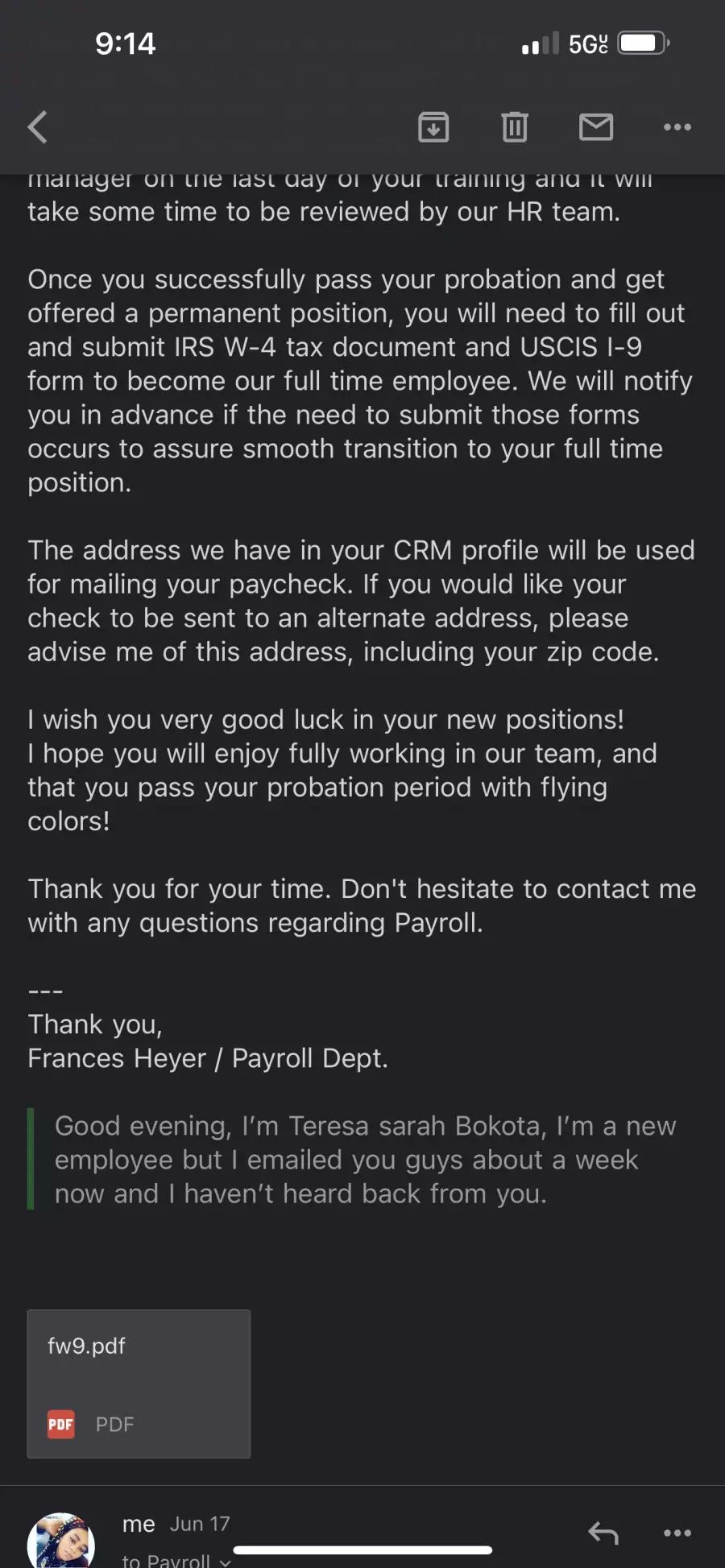Image resolution: width=725 pixels, height=1568 pixels.
Task: Mark the email as unread
Action: pos(596,127)
